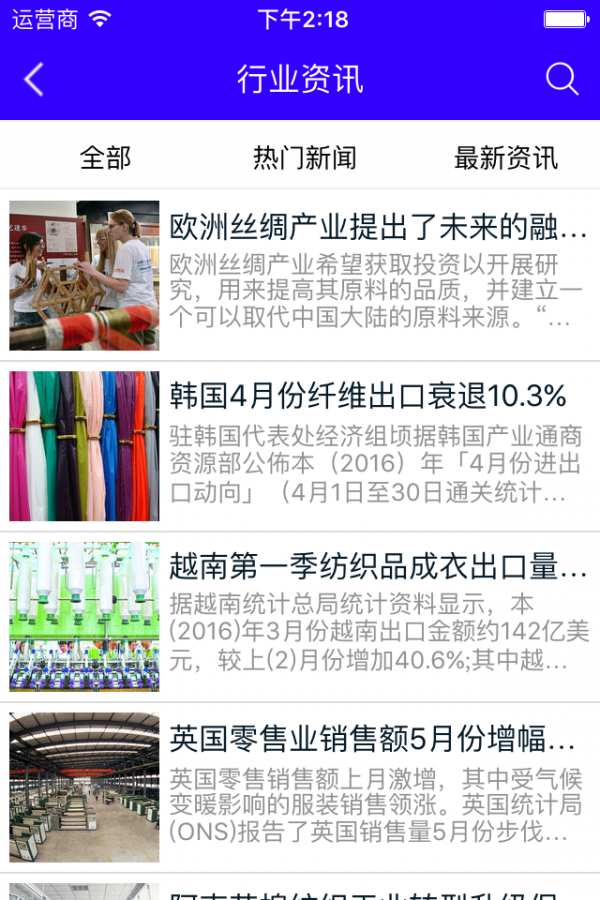Switch to the 热门新闻 tab
This screenshot has height=900, width=600.
click(305, 158)
